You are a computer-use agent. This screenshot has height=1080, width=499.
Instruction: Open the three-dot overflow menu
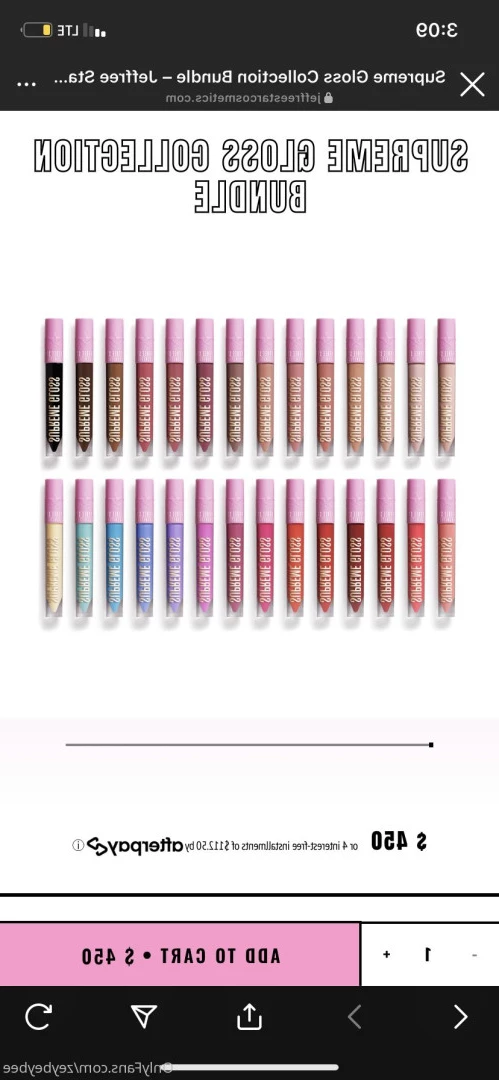coord(26,84)
